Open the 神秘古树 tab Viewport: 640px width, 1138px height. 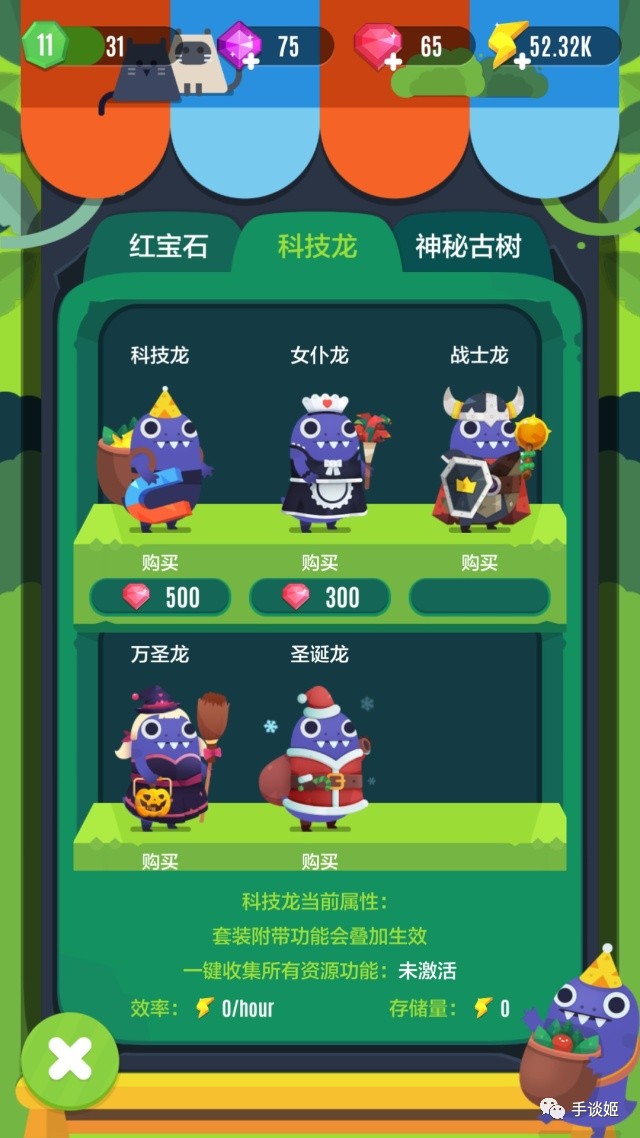(x=469, y=247)
